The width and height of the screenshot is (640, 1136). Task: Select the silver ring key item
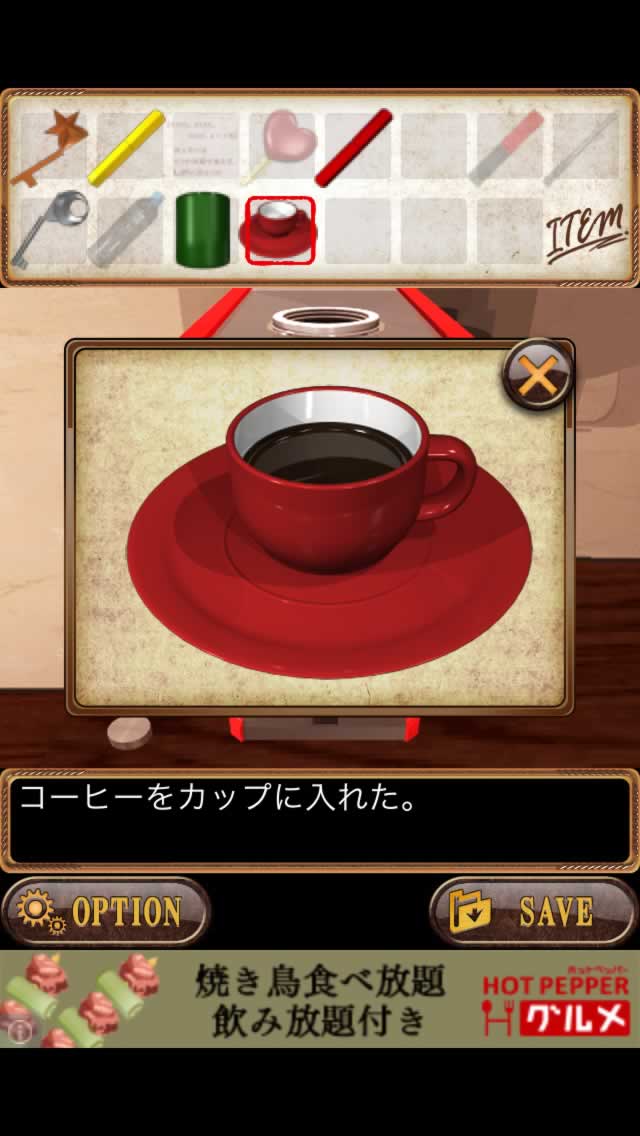[49, 228]
